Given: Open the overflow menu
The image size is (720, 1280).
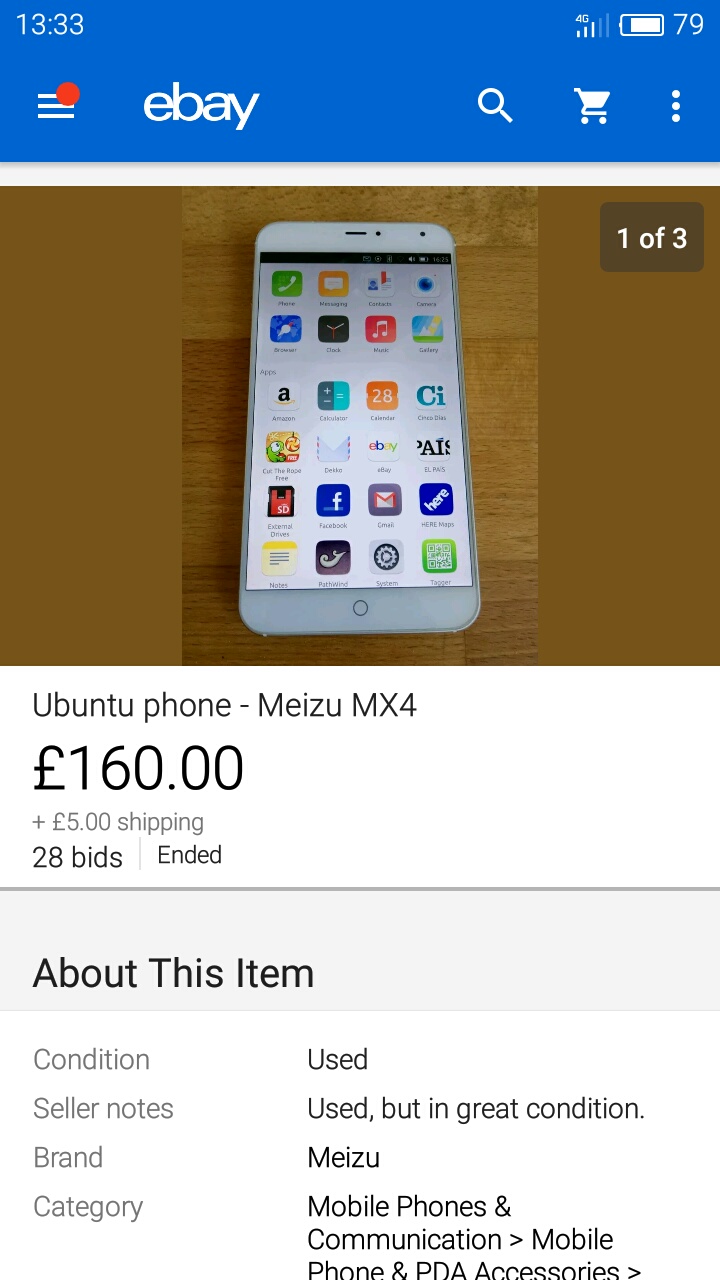Looking at the screenshot, I should pyautogui.click(x=676, y=106).
